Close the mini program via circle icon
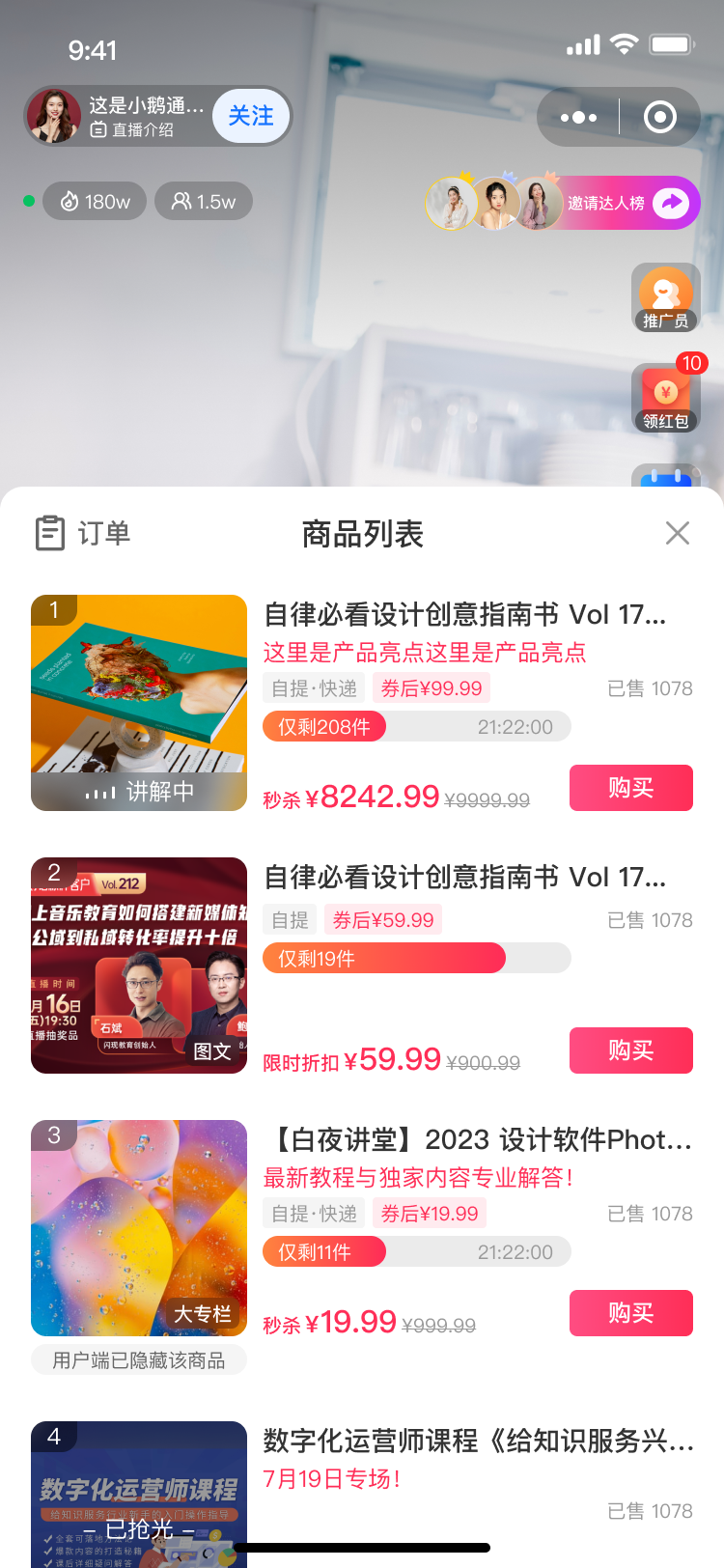The image size is (724, 1568). tap(660, 118)
